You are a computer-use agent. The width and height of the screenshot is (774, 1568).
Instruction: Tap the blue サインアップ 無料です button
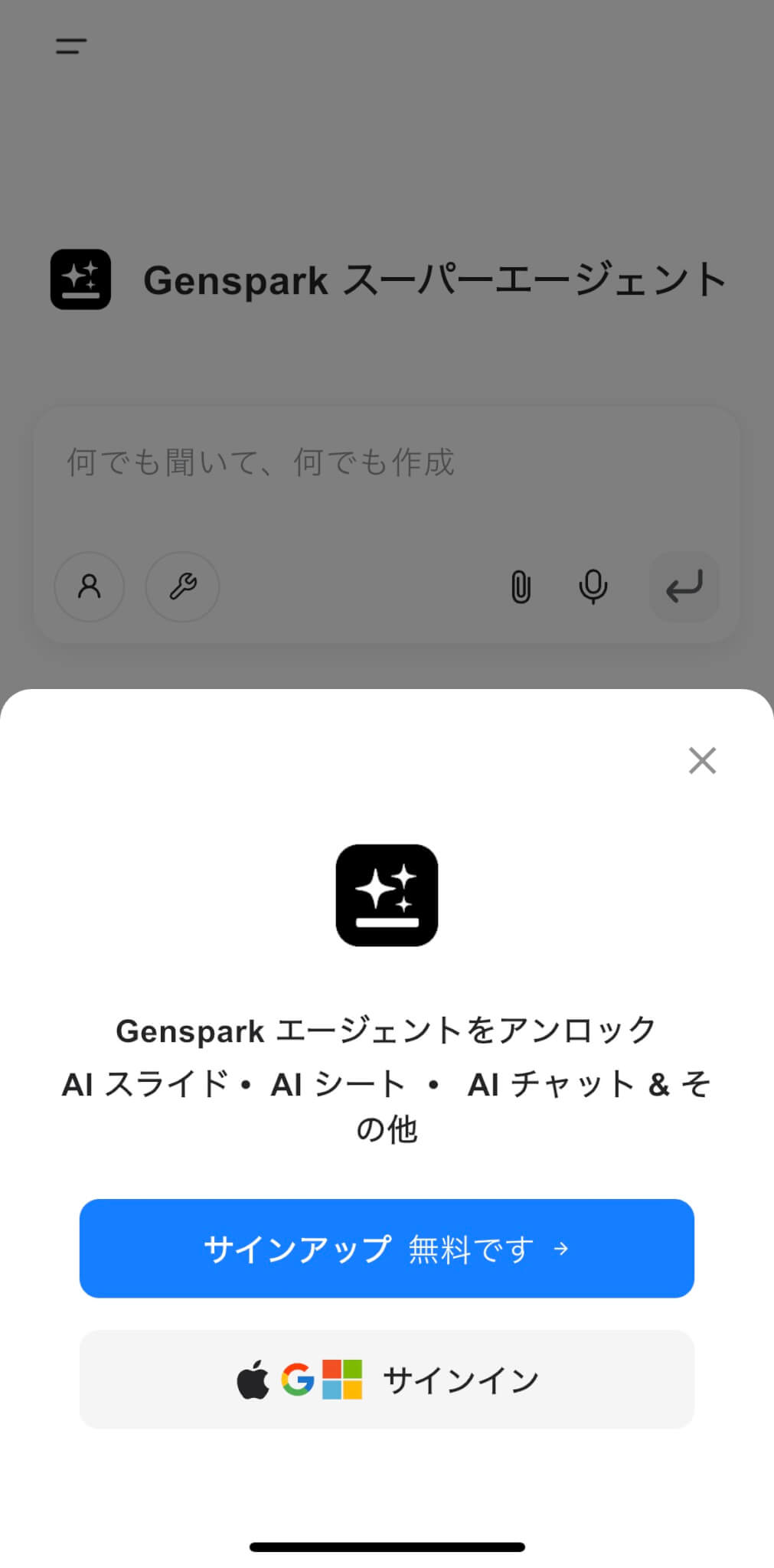[x=387, y=1248]
